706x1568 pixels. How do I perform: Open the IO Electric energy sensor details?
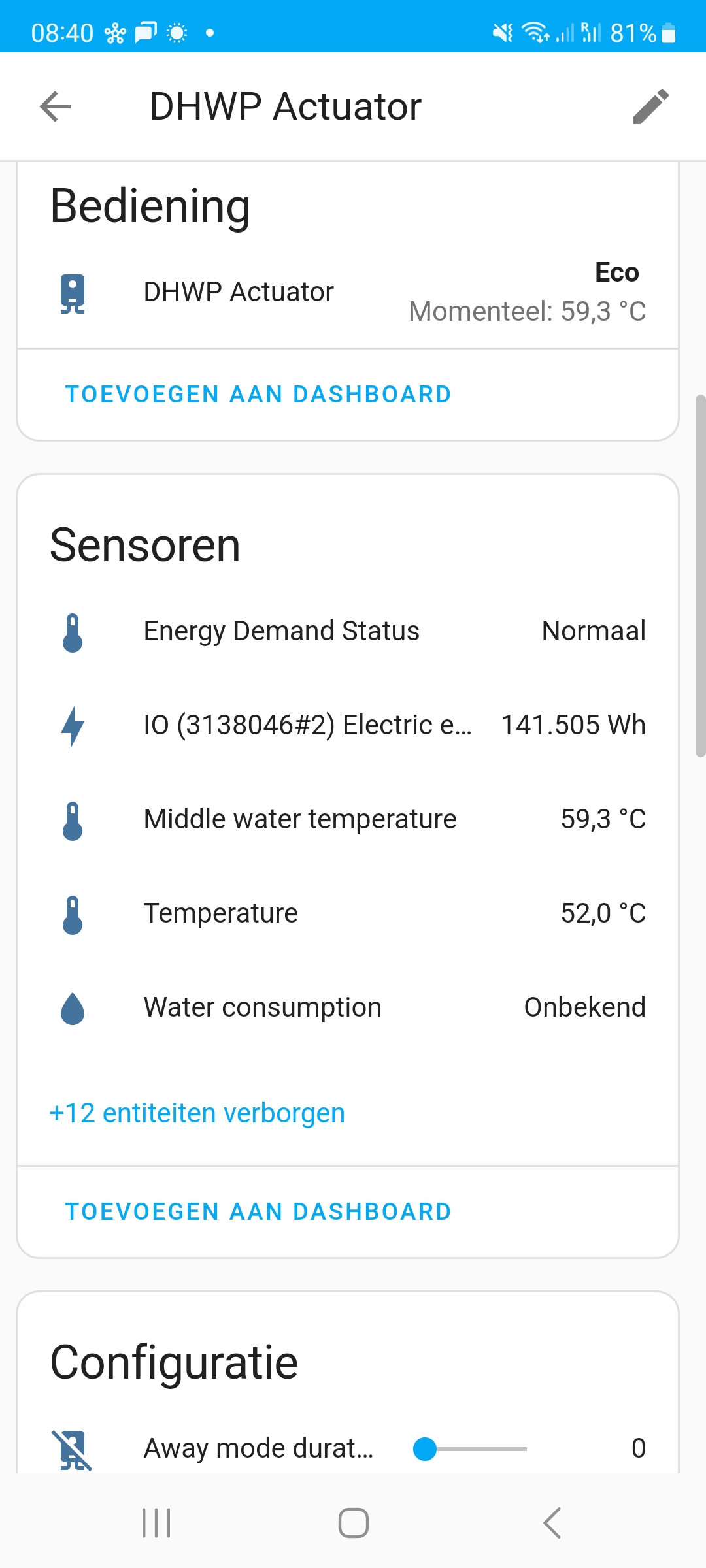click(353, 725)
